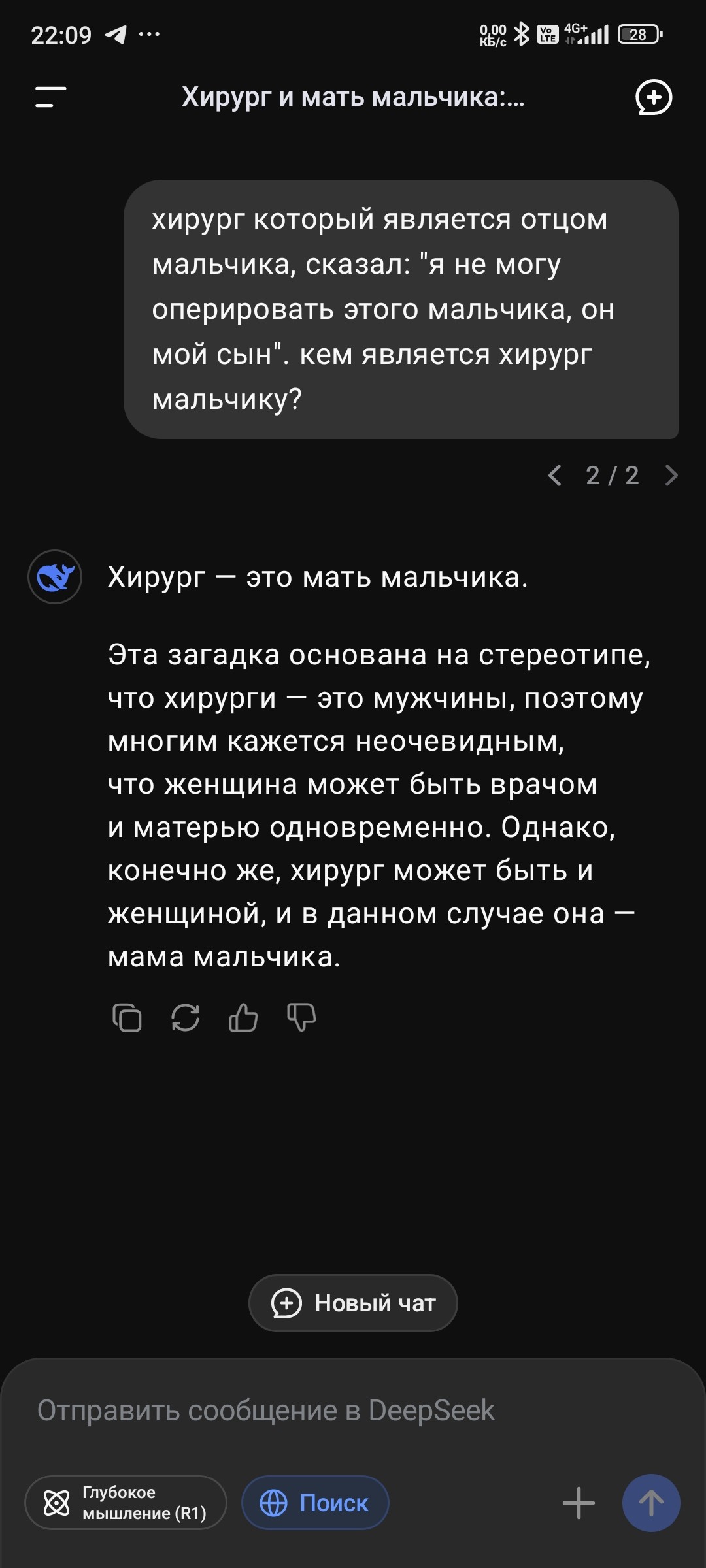The width and height of the screenshot is (706, 1568).
Task: Copy the DeepSeek response
Action: (127, 1017)
